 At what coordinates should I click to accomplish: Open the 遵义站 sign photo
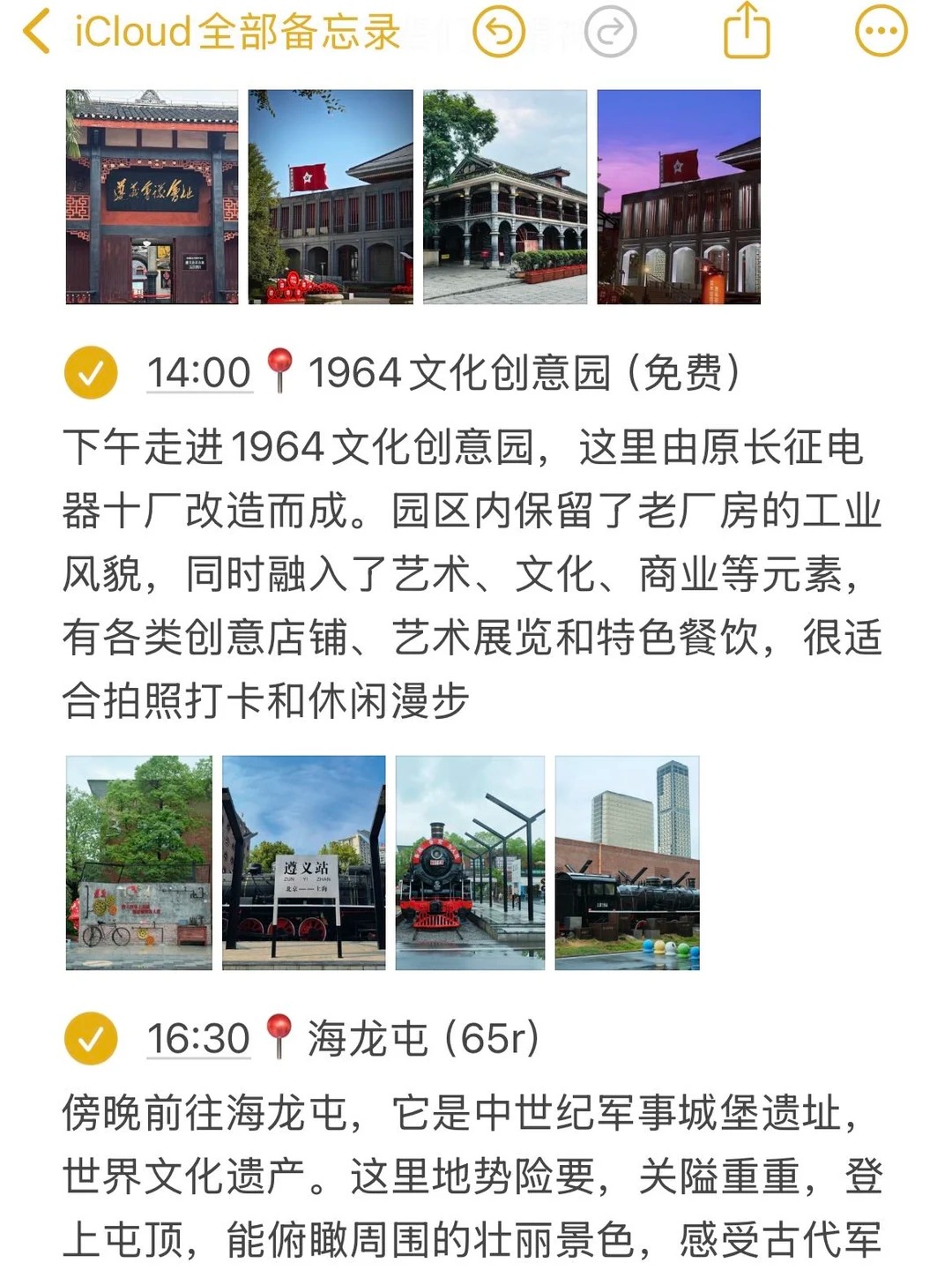(304, 863)
